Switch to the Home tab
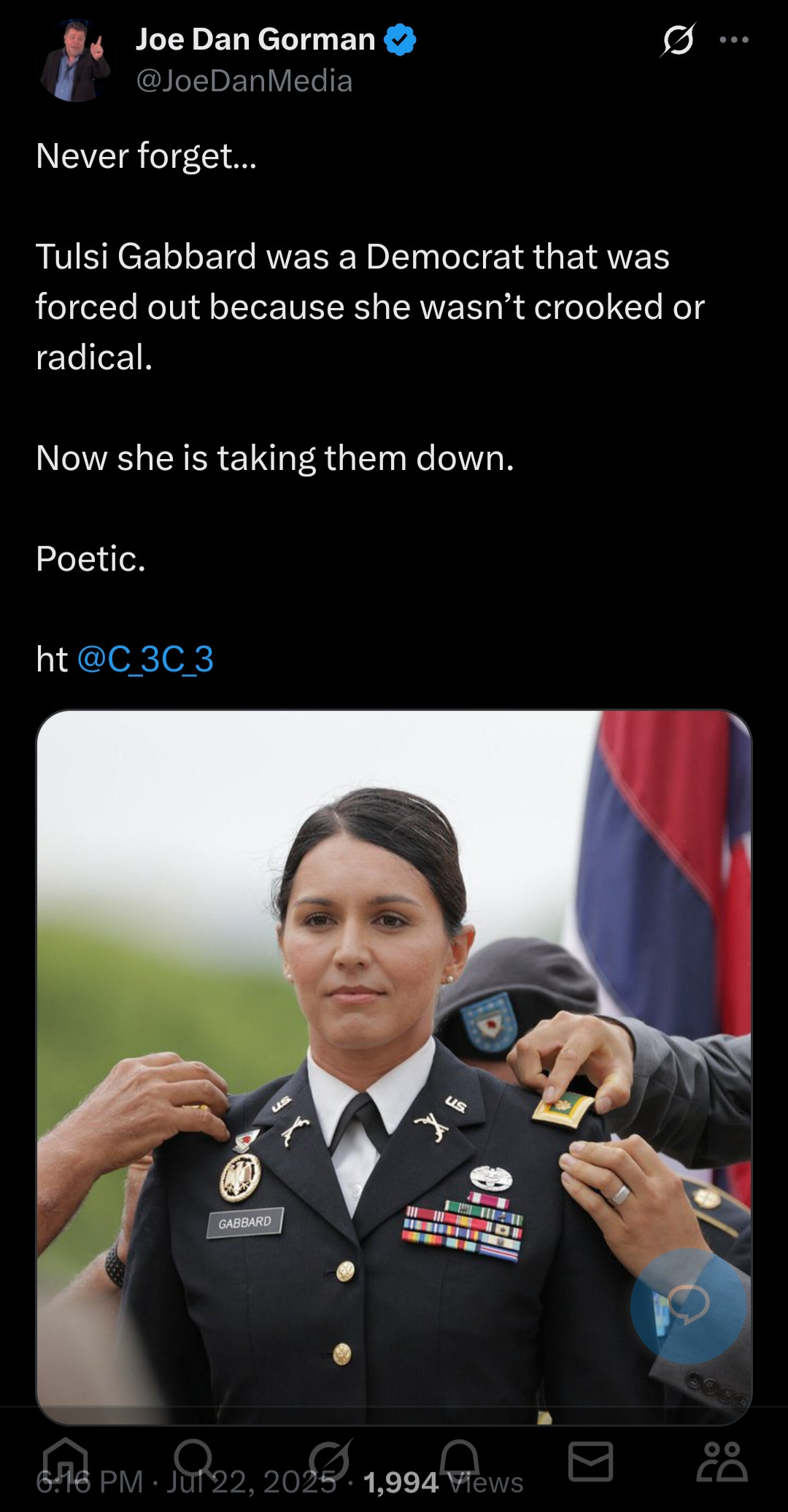The height and width of the screenshot is (1512, 788). pos(65,1462)
